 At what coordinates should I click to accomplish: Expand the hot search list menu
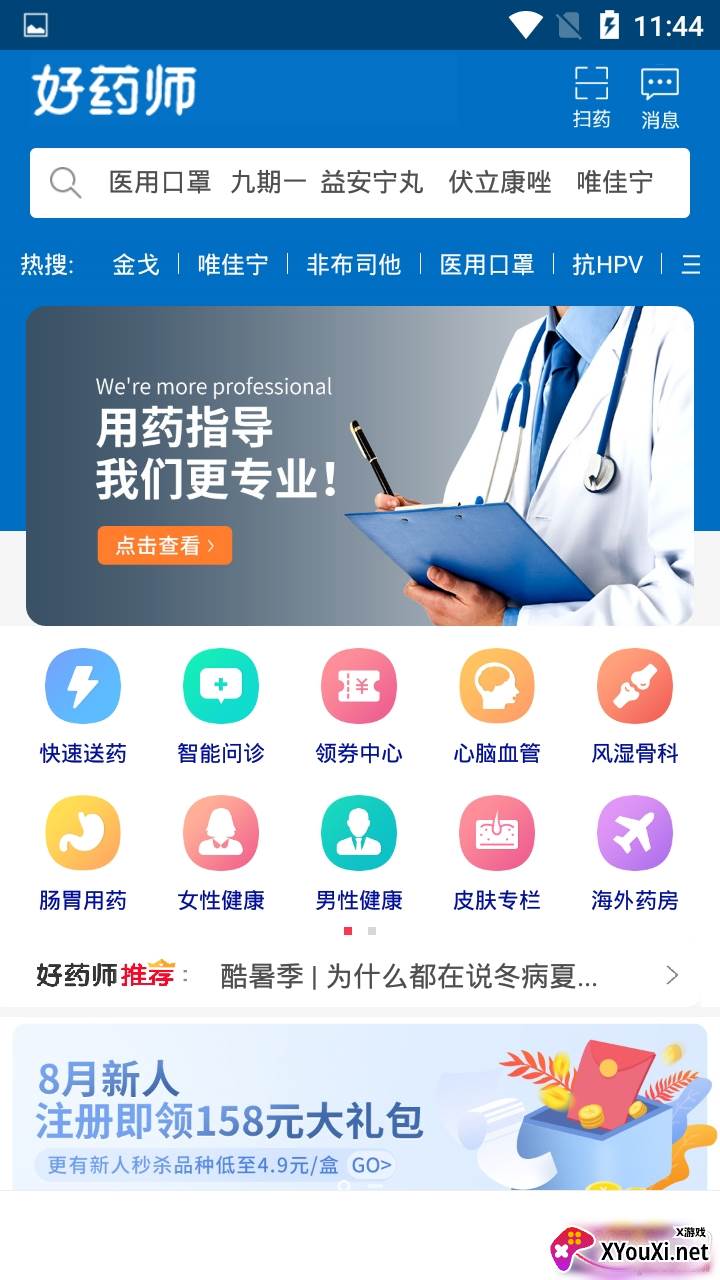pos(690,264)
